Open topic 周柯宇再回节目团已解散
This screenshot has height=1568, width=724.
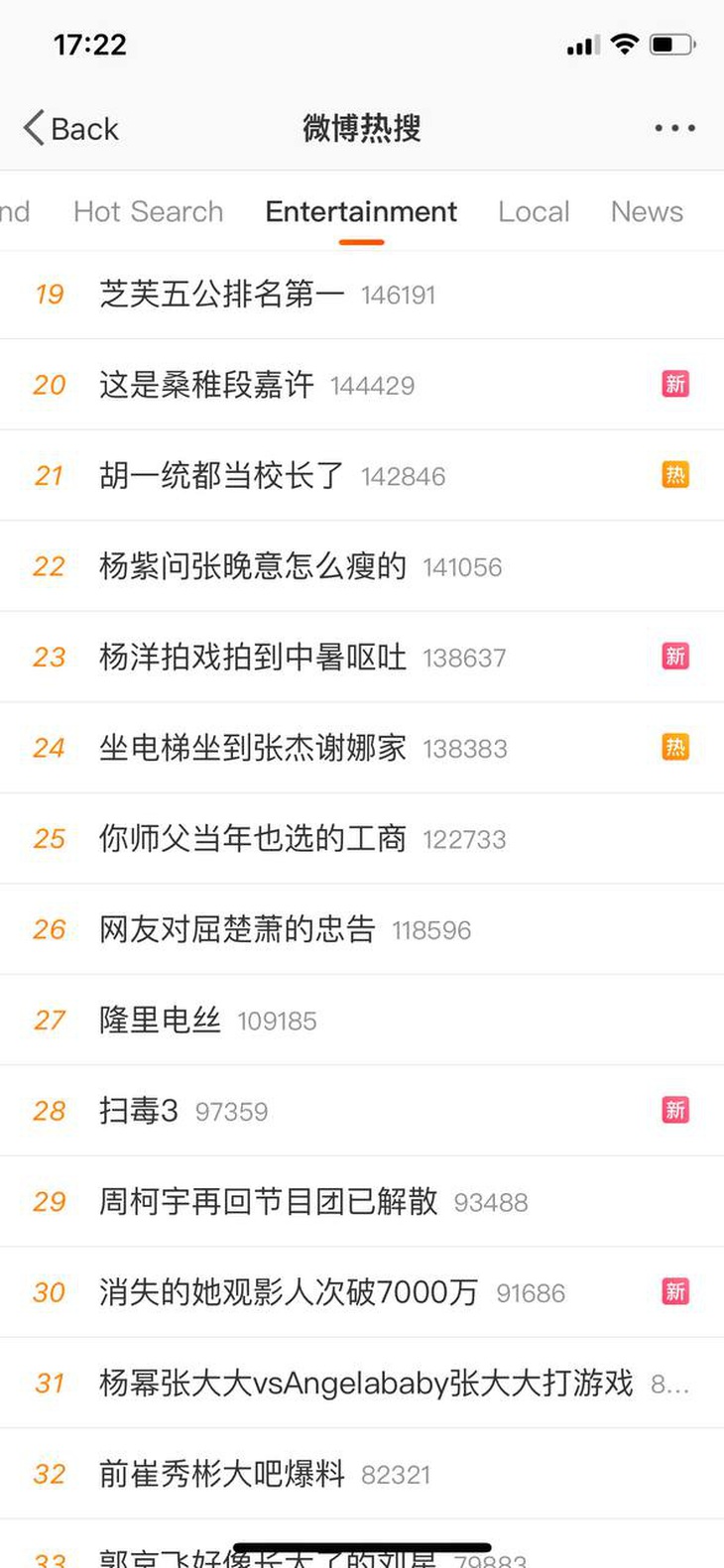click(268, 1201)
